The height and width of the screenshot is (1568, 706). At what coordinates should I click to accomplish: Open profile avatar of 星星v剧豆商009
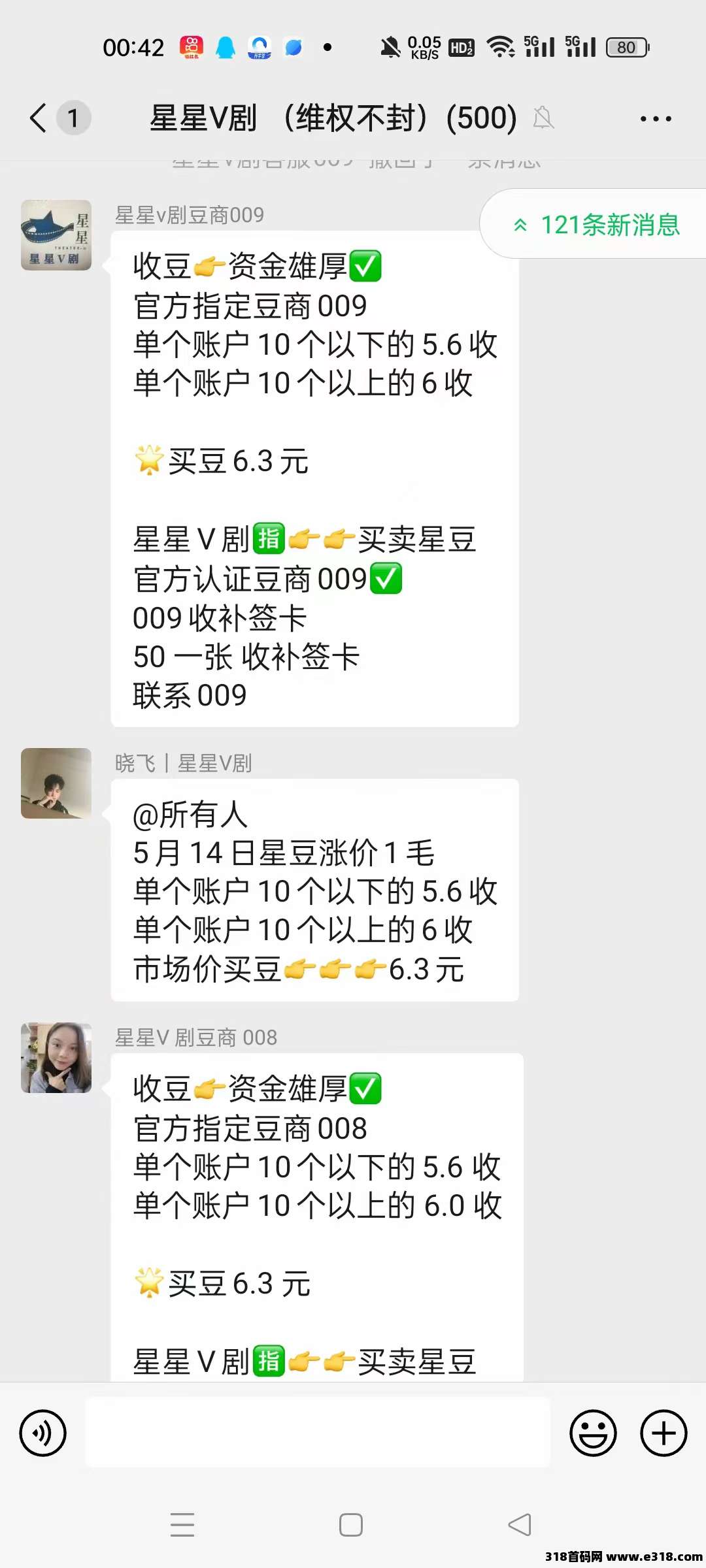click(56, 235)
